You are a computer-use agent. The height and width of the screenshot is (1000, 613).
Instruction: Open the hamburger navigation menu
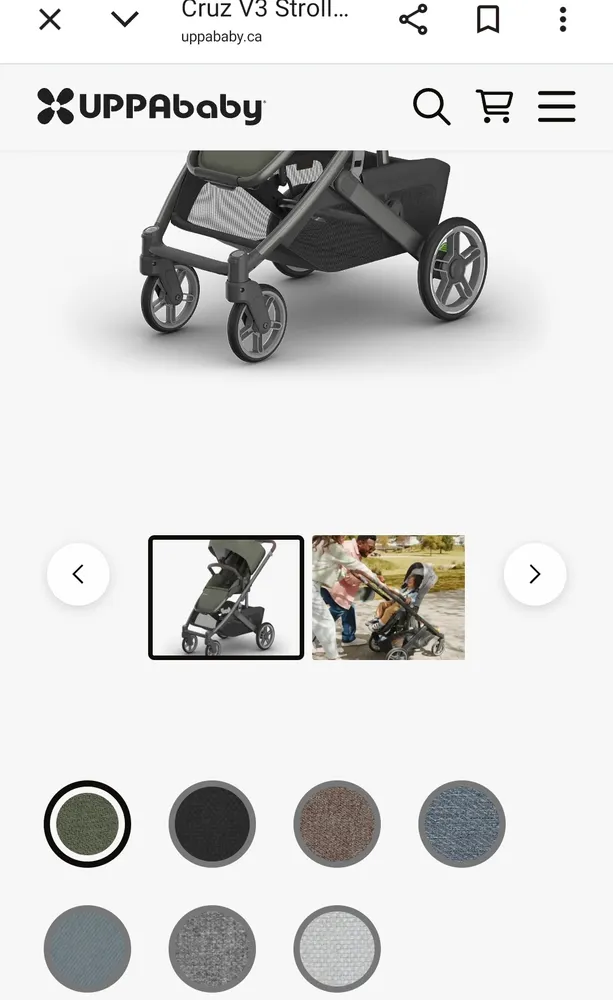[x=556, y=106]
